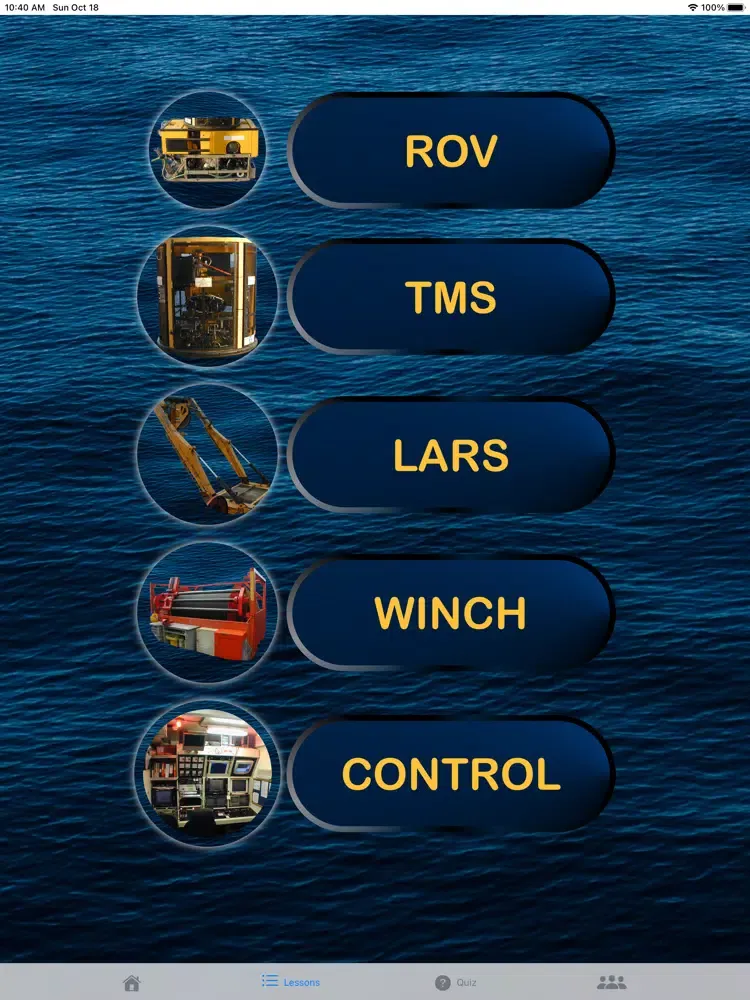
Task: Tap the TMS cage picture
Action: tap(208, 297)
